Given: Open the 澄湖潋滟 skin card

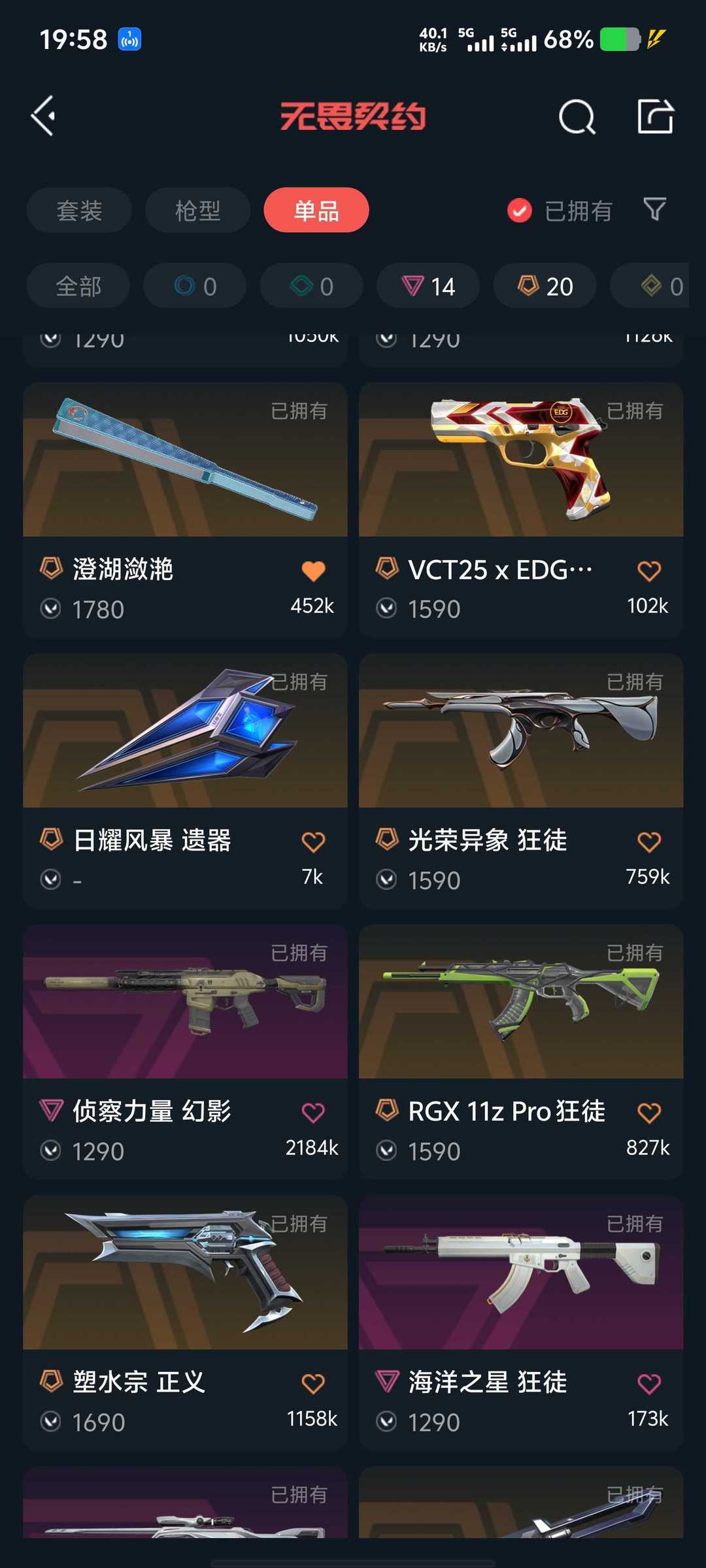Looking at the screenshot, I should click(x=185, y=461).
